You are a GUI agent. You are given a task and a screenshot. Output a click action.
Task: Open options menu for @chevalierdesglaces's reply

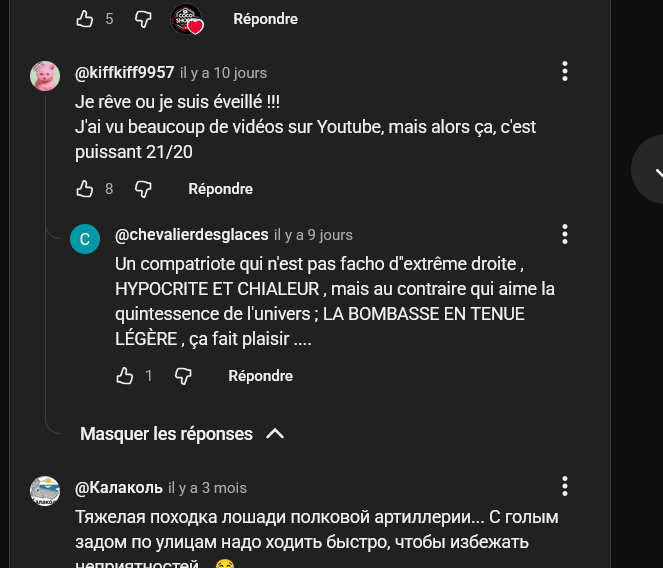coord(565,234)
